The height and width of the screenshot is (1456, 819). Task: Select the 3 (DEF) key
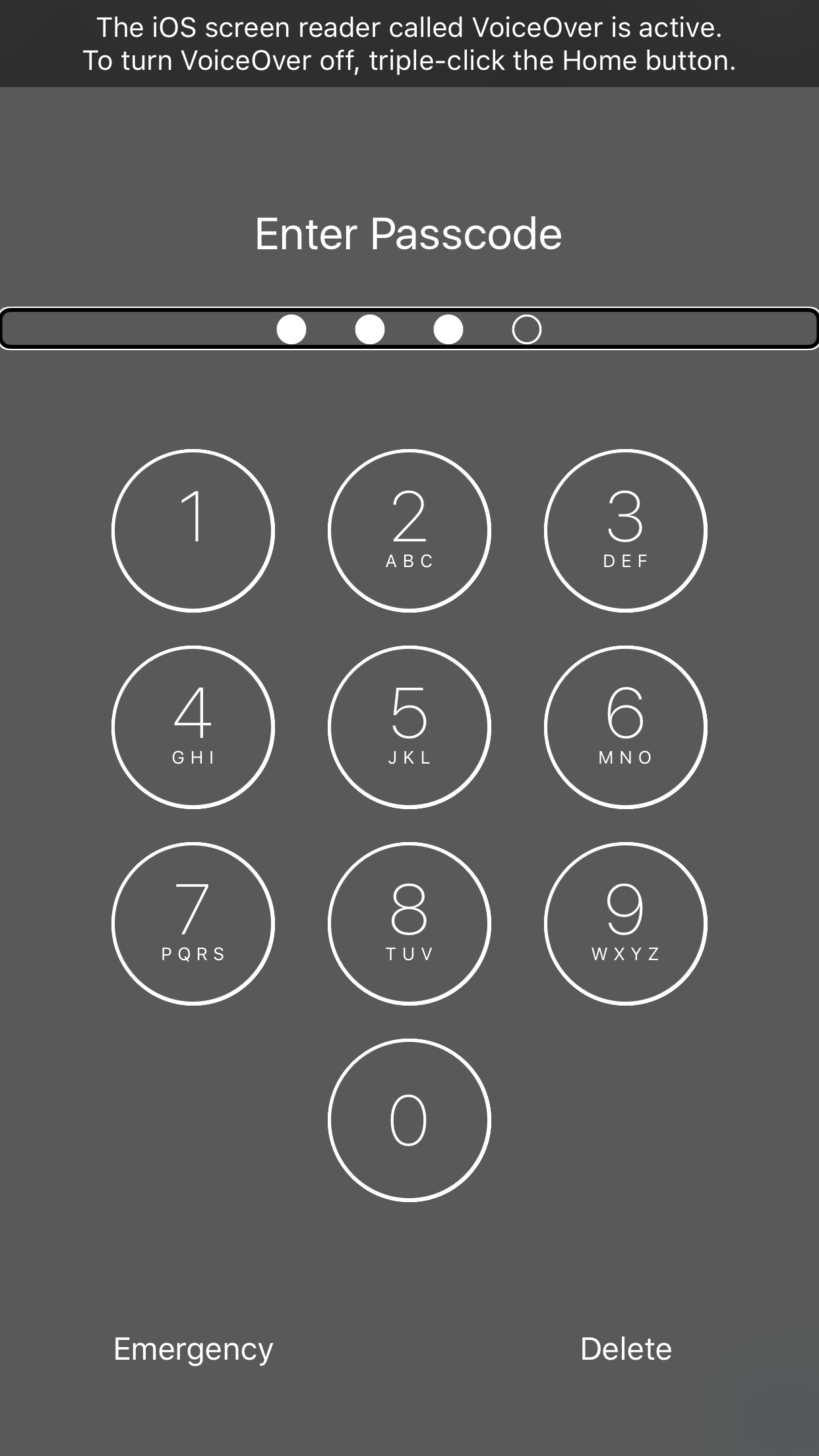pyautogui.click(x=625, y=531)
